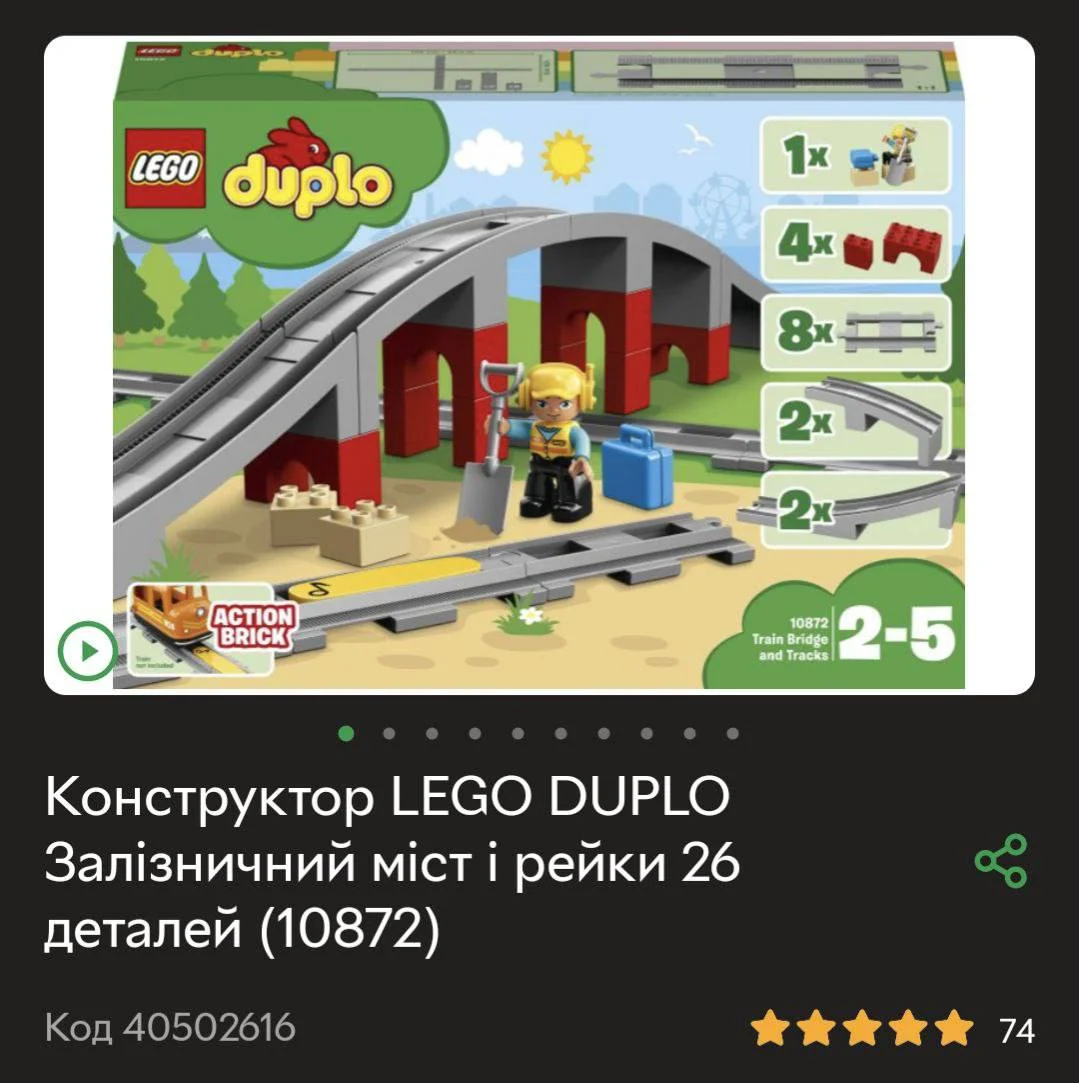Open the LEGO DUPLO product image fullscreen

tap(539, 366)
